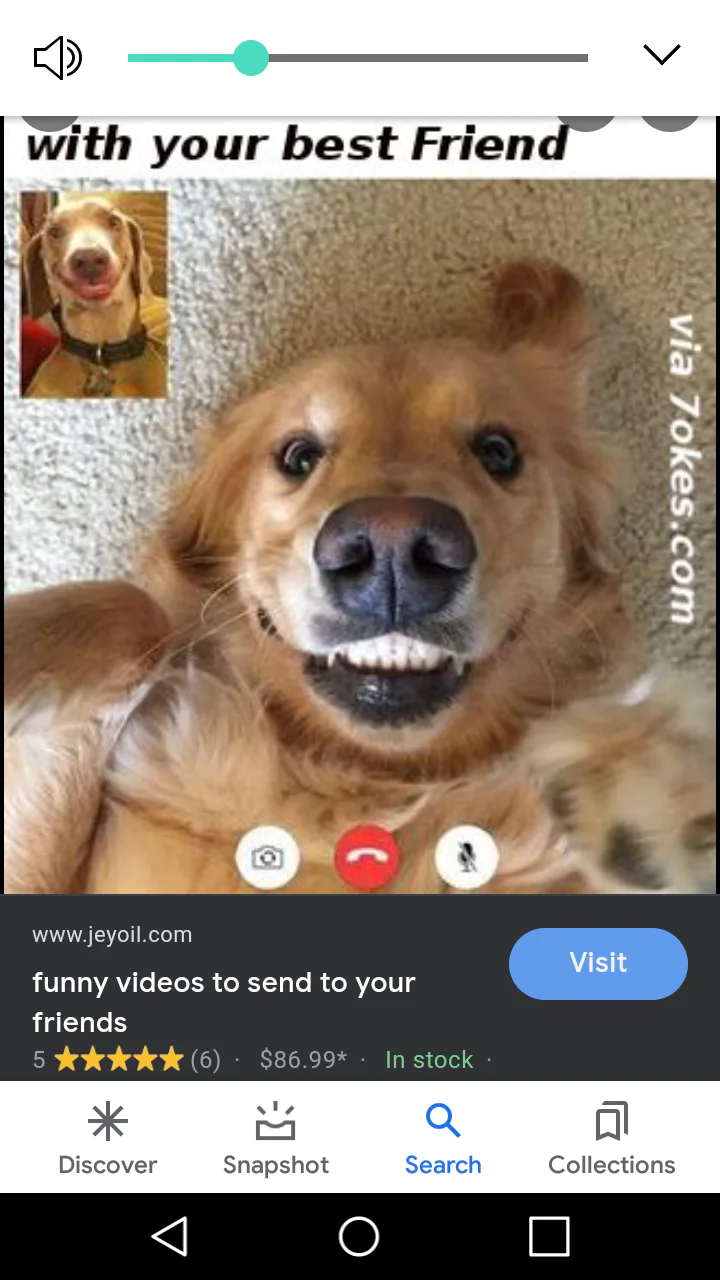Viewport: 720px width, 1280px height.
Task: Tap the Visit button
Action: pyautogui.click(x=598, y=963)
